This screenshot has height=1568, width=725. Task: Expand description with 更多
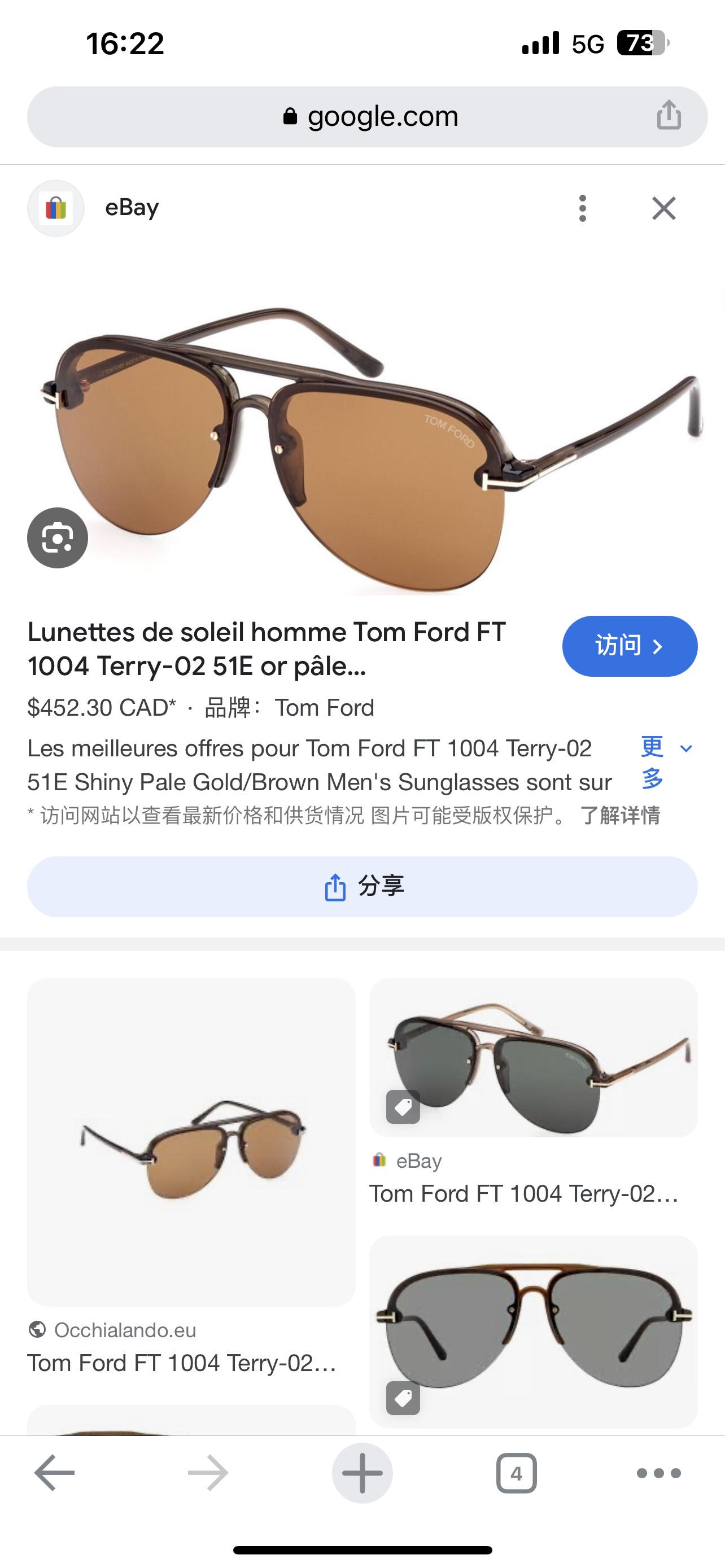(x=666, y=762)
